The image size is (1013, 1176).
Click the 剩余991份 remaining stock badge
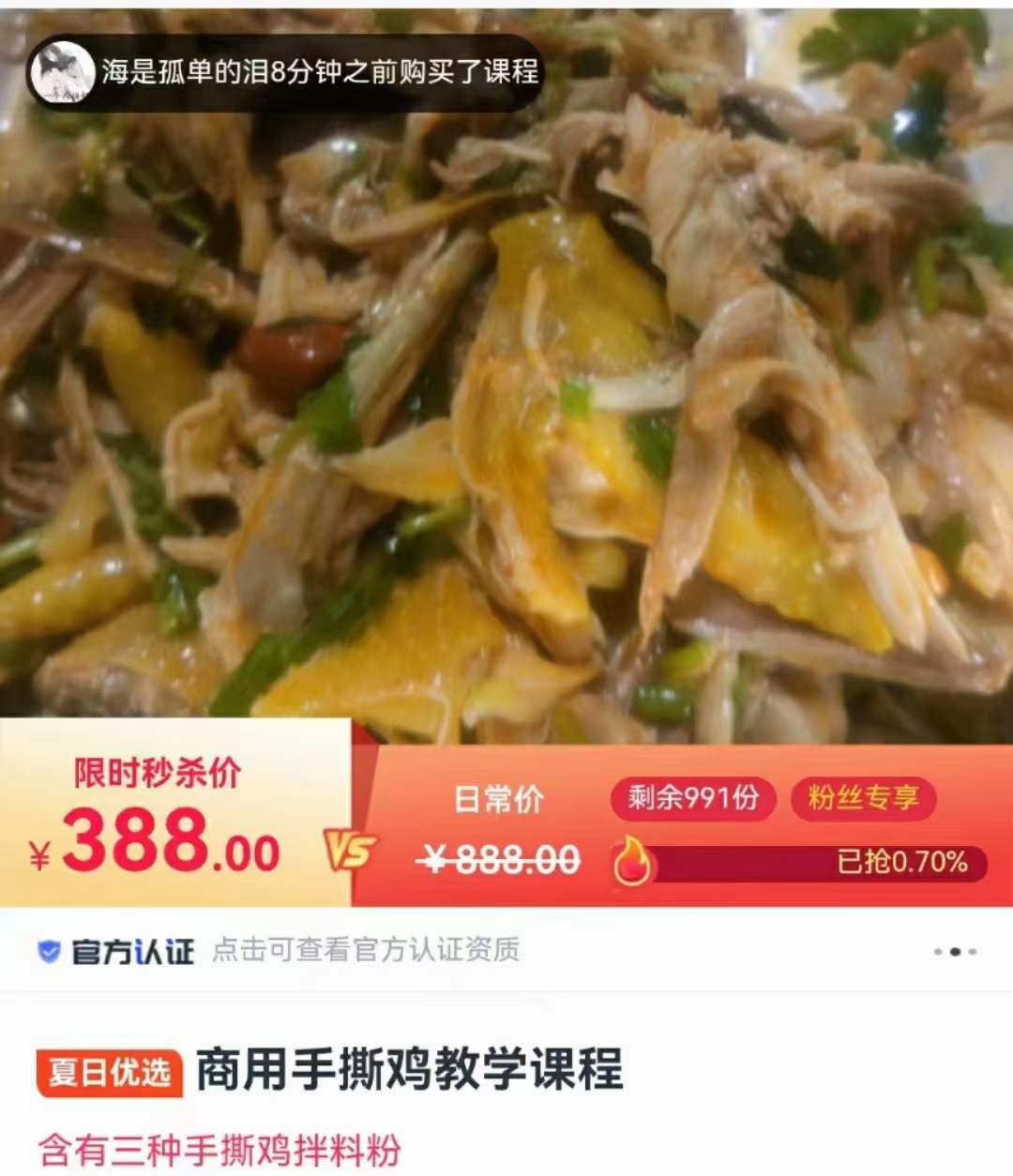tap(695, 799)
